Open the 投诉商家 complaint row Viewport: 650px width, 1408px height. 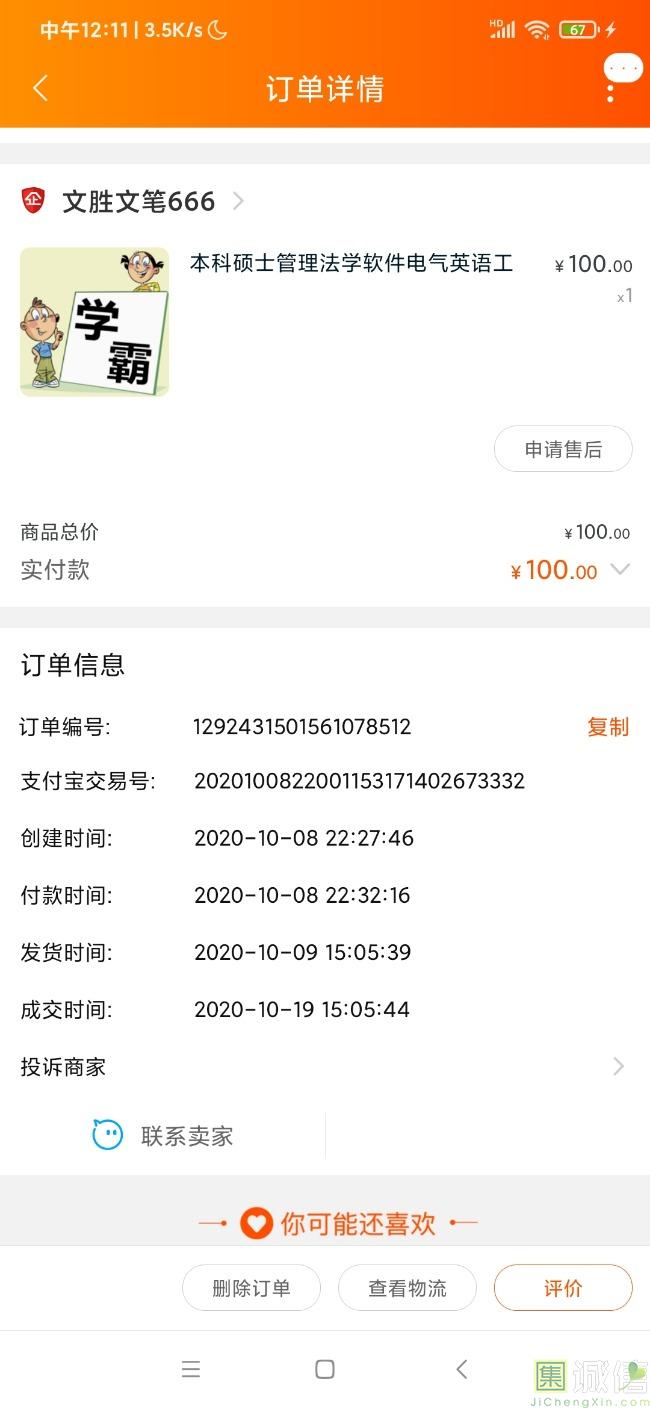tap(325, 1067)
